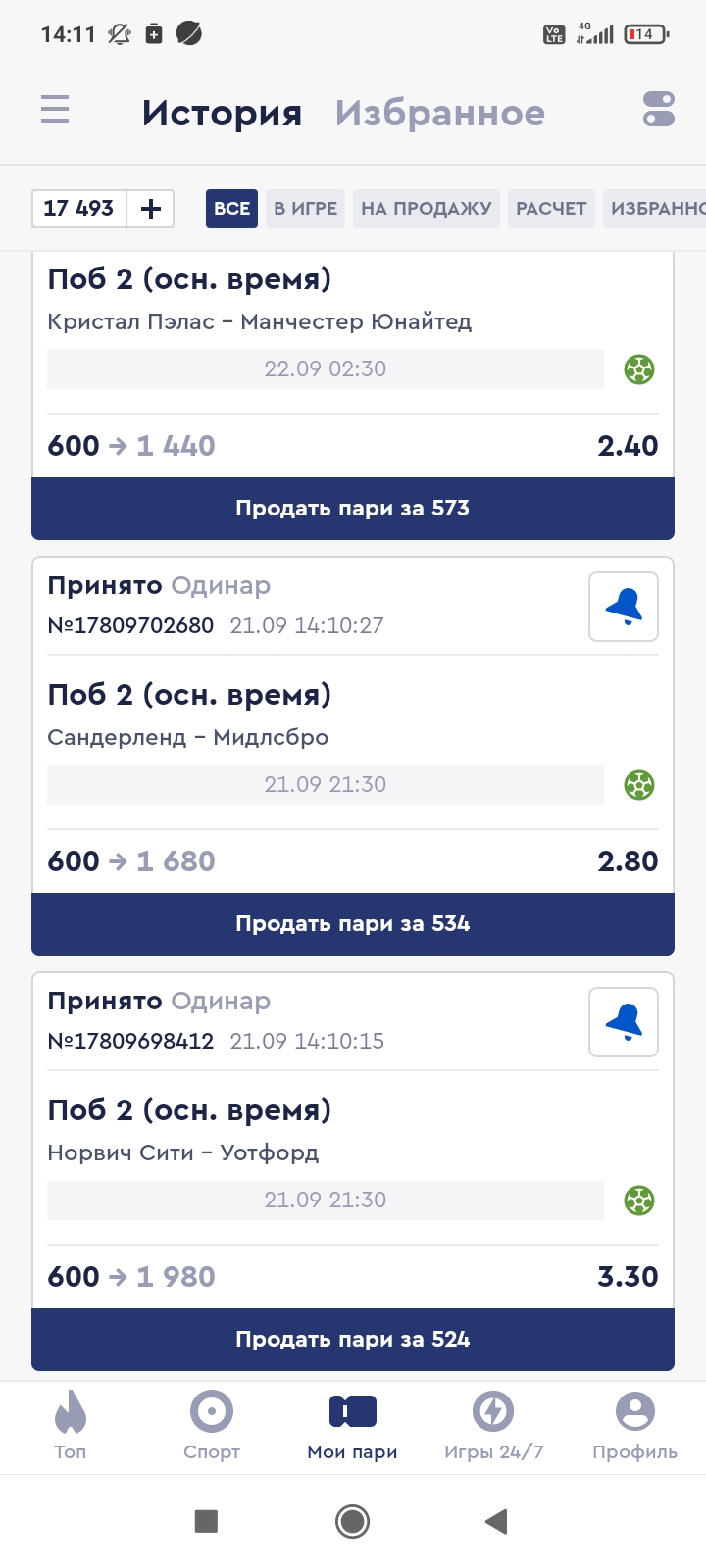The height and width of the screenshot is (1568, 706).
Task: Select the ВСЕ filter chip
Action: click(231, 209)
